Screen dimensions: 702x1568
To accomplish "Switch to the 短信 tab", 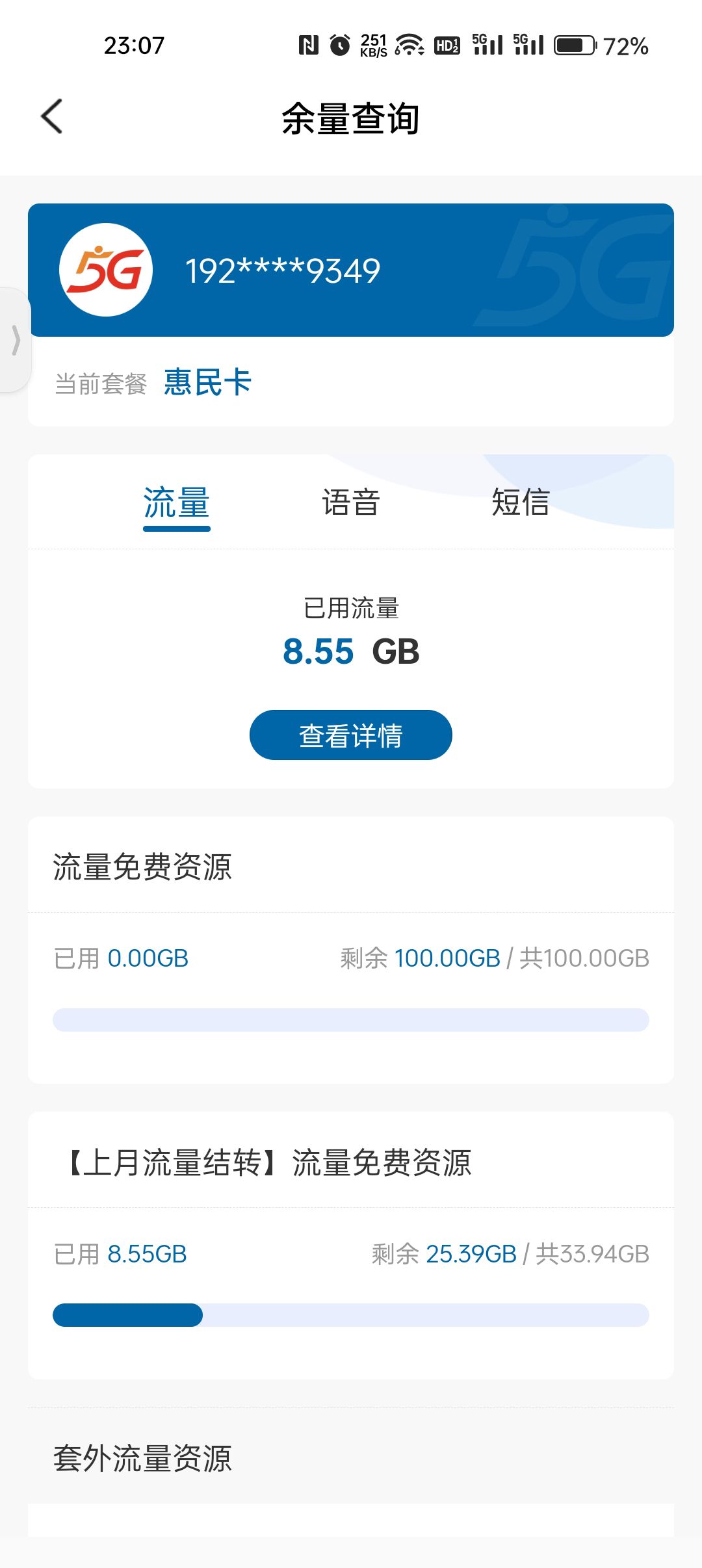I will (521, 503).
